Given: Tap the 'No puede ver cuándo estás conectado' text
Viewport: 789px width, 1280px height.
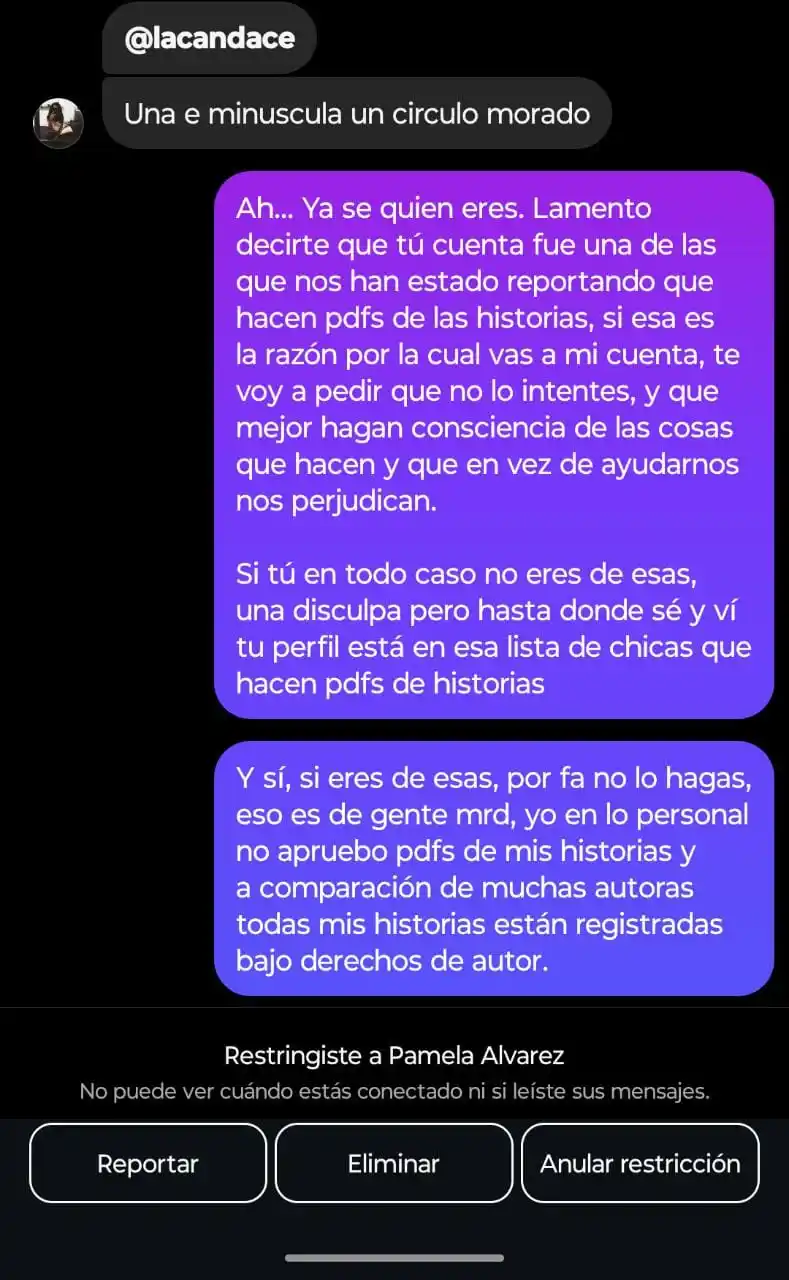Looking at the screenshot, I should click(394, 1091).
